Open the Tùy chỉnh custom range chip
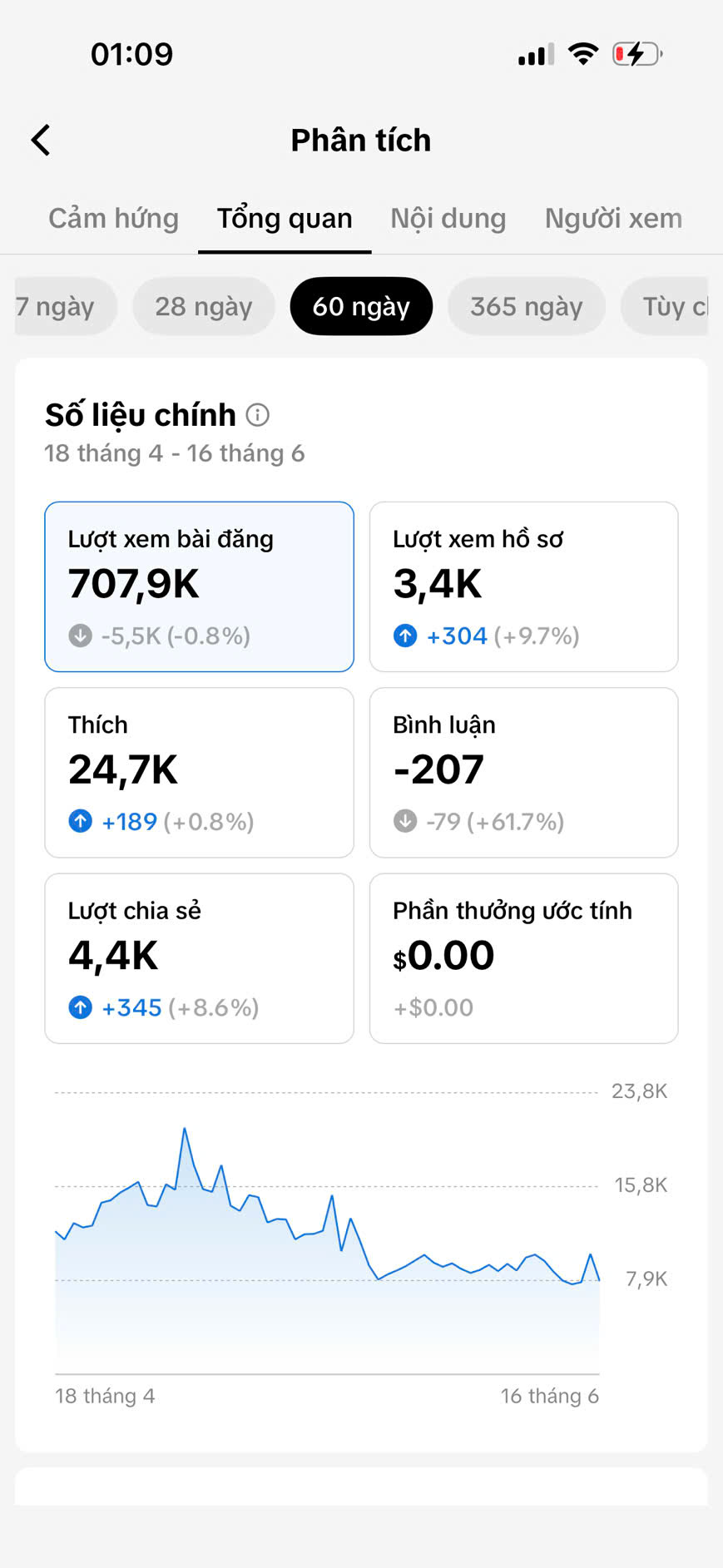 coord(665,306)
